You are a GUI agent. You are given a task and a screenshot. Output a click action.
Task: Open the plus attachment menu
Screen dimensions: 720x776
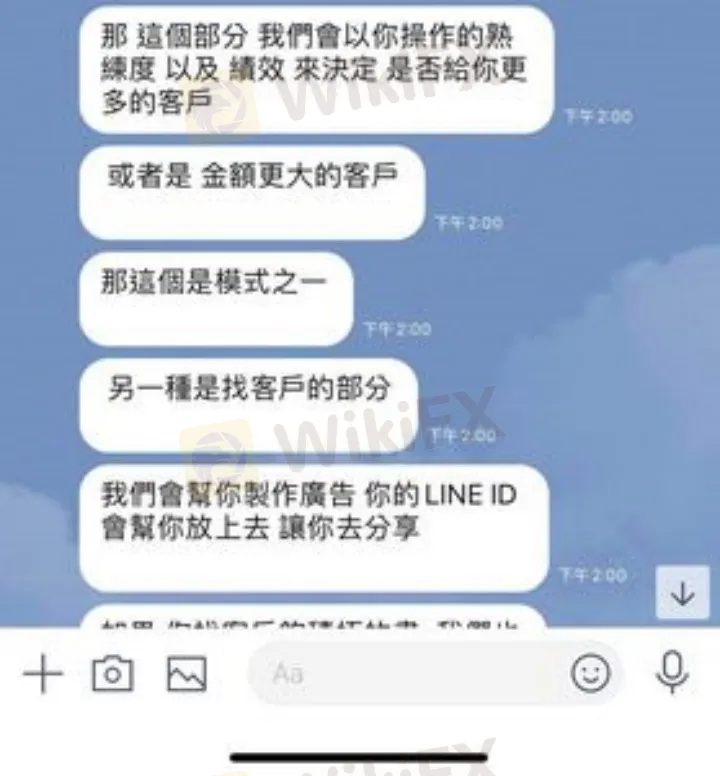pos(43,674)
